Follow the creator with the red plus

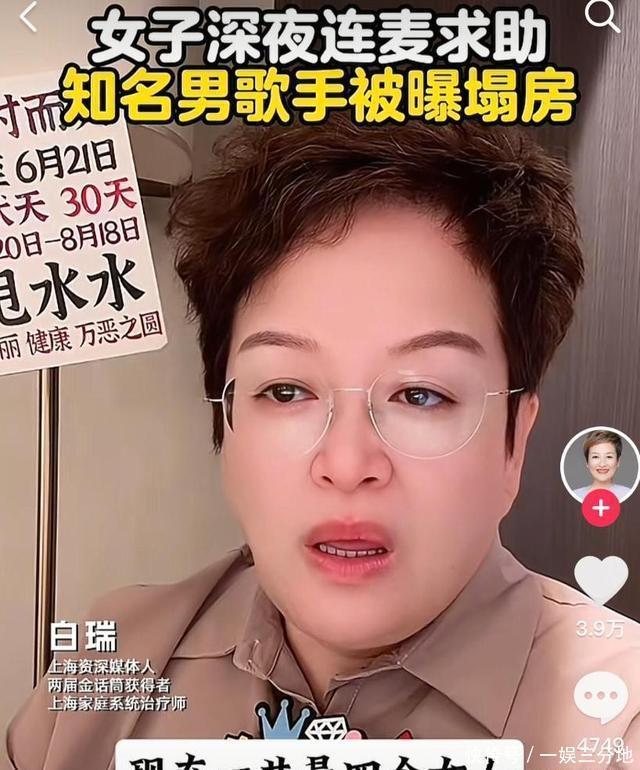click(x=601, y=508)
